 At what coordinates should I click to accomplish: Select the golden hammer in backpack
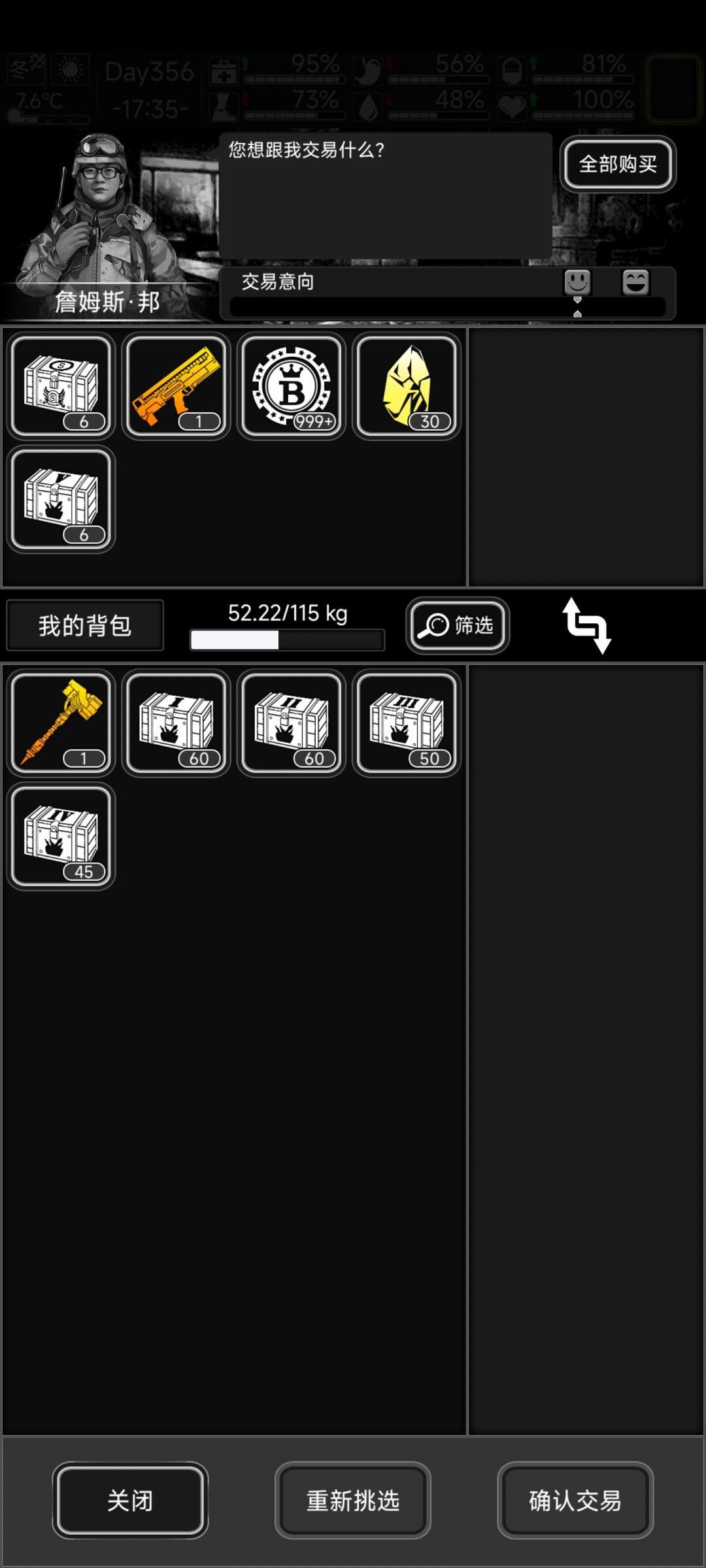pyautogui.click(x=61, y=723)
